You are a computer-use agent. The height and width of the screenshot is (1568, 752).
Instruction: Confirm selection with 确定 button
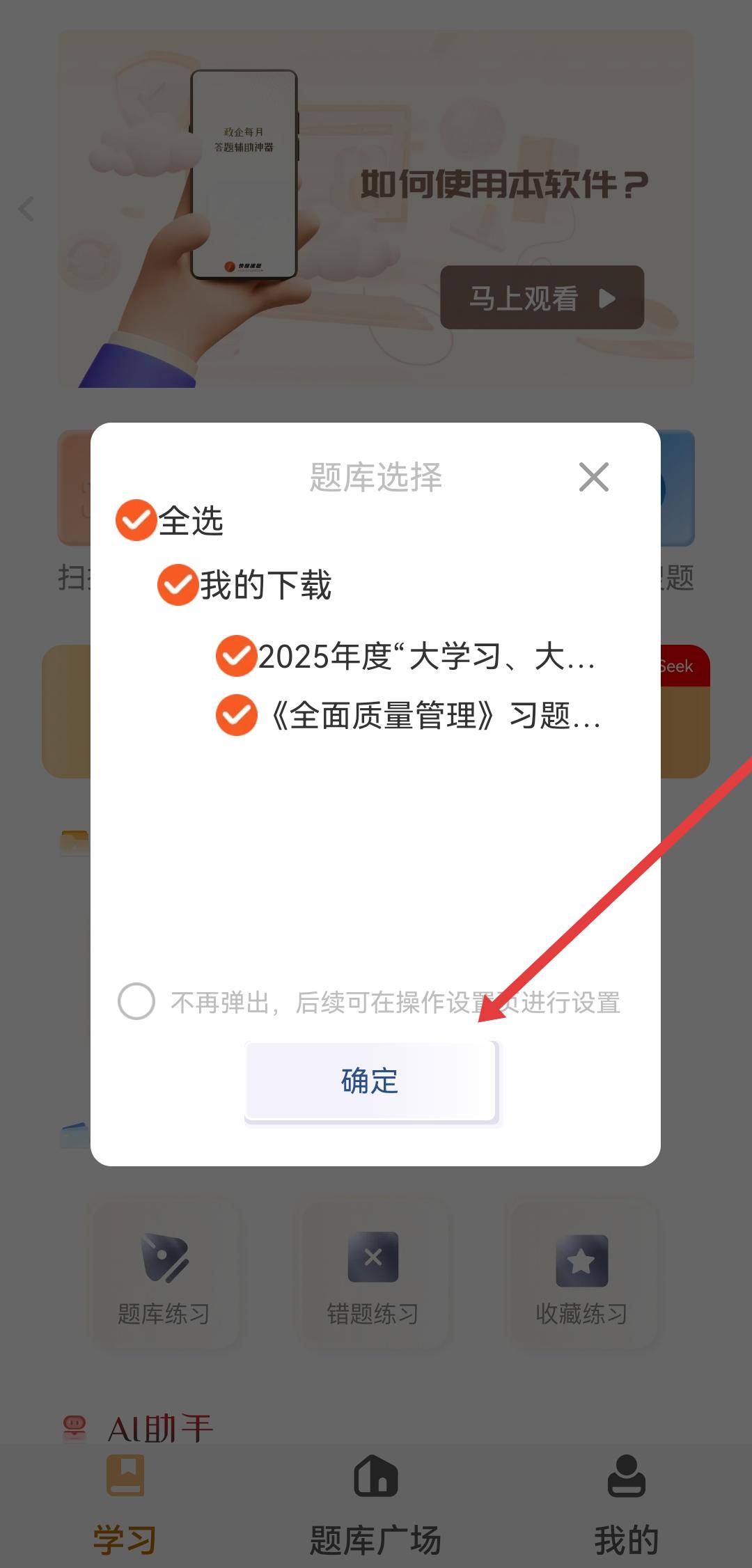coord(370,1081)
